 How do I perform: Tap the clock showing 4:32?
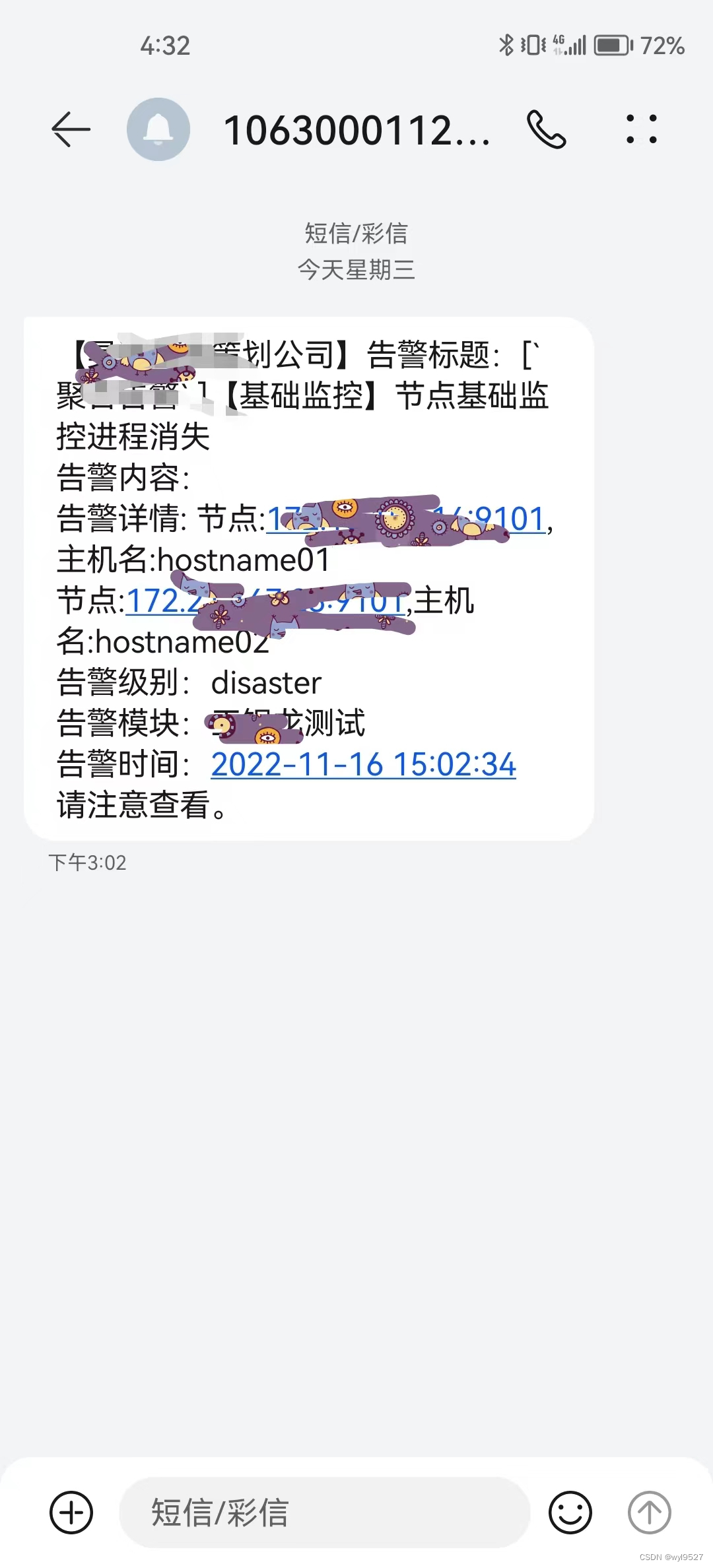pyautogui.click(x=164, y=45)
